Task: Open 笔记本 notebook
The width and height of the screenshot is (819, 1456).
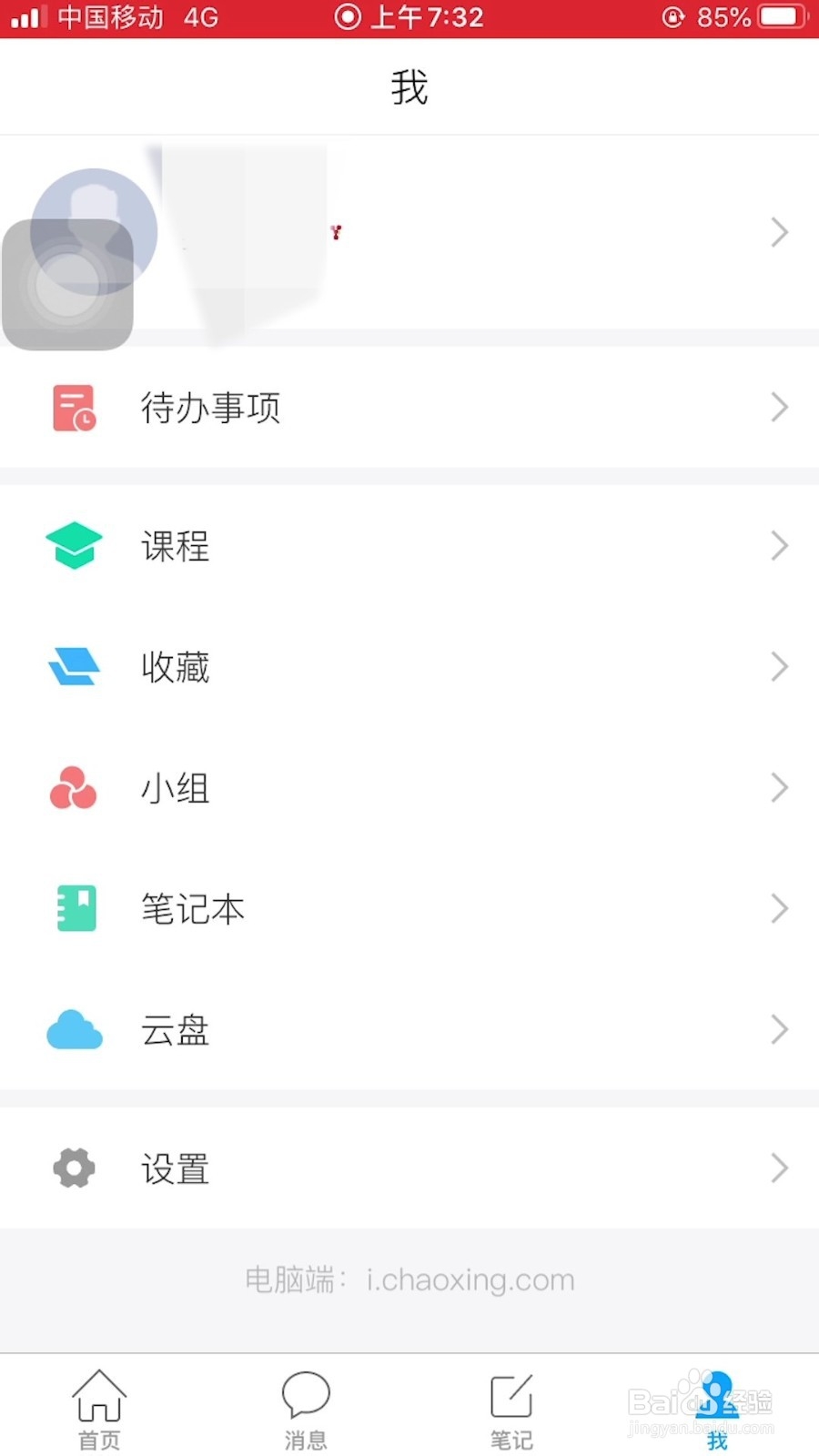Action: tap(409, 909)
